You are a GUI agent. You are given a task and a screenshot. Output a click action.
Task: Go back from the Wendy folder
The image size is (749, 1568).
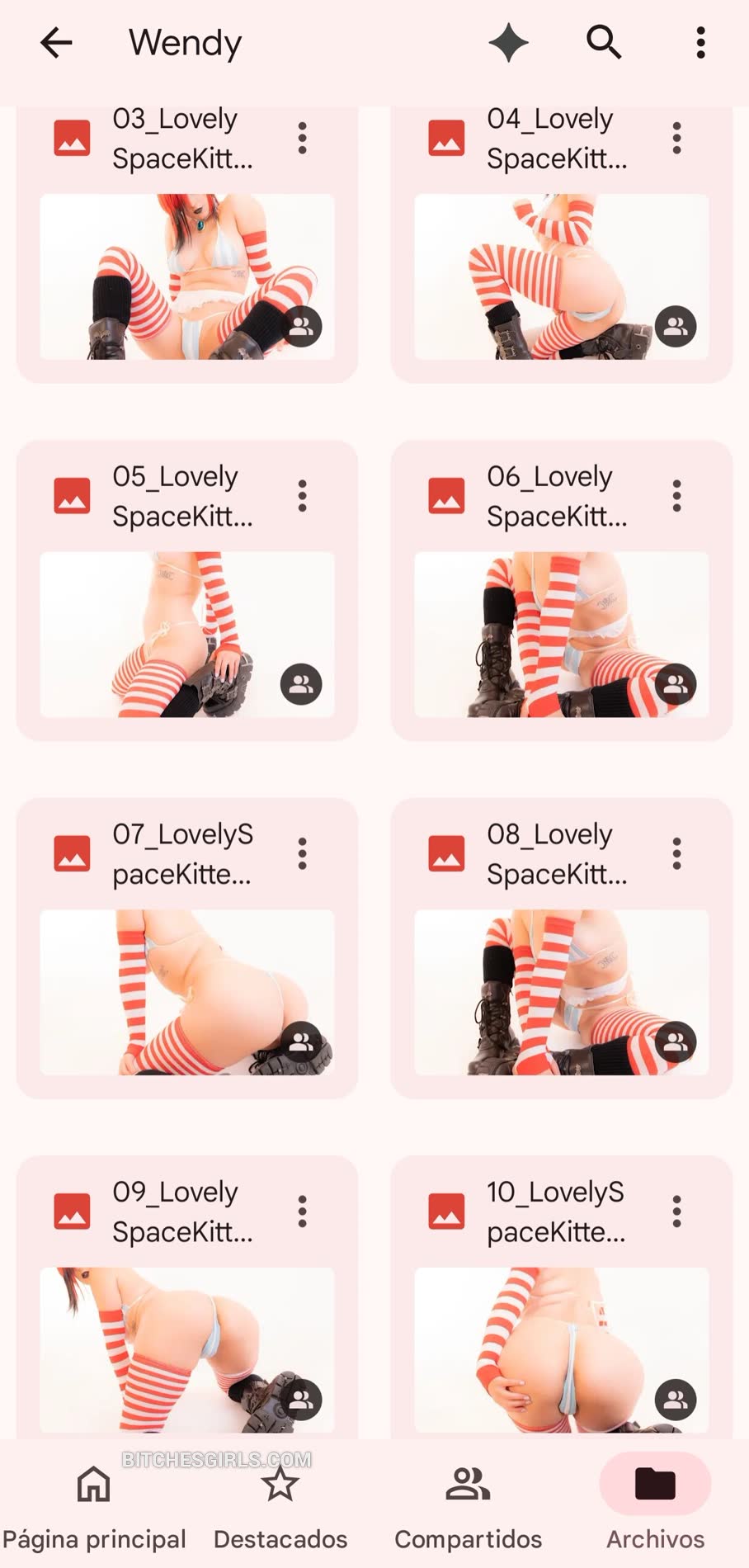pos(56,43)
